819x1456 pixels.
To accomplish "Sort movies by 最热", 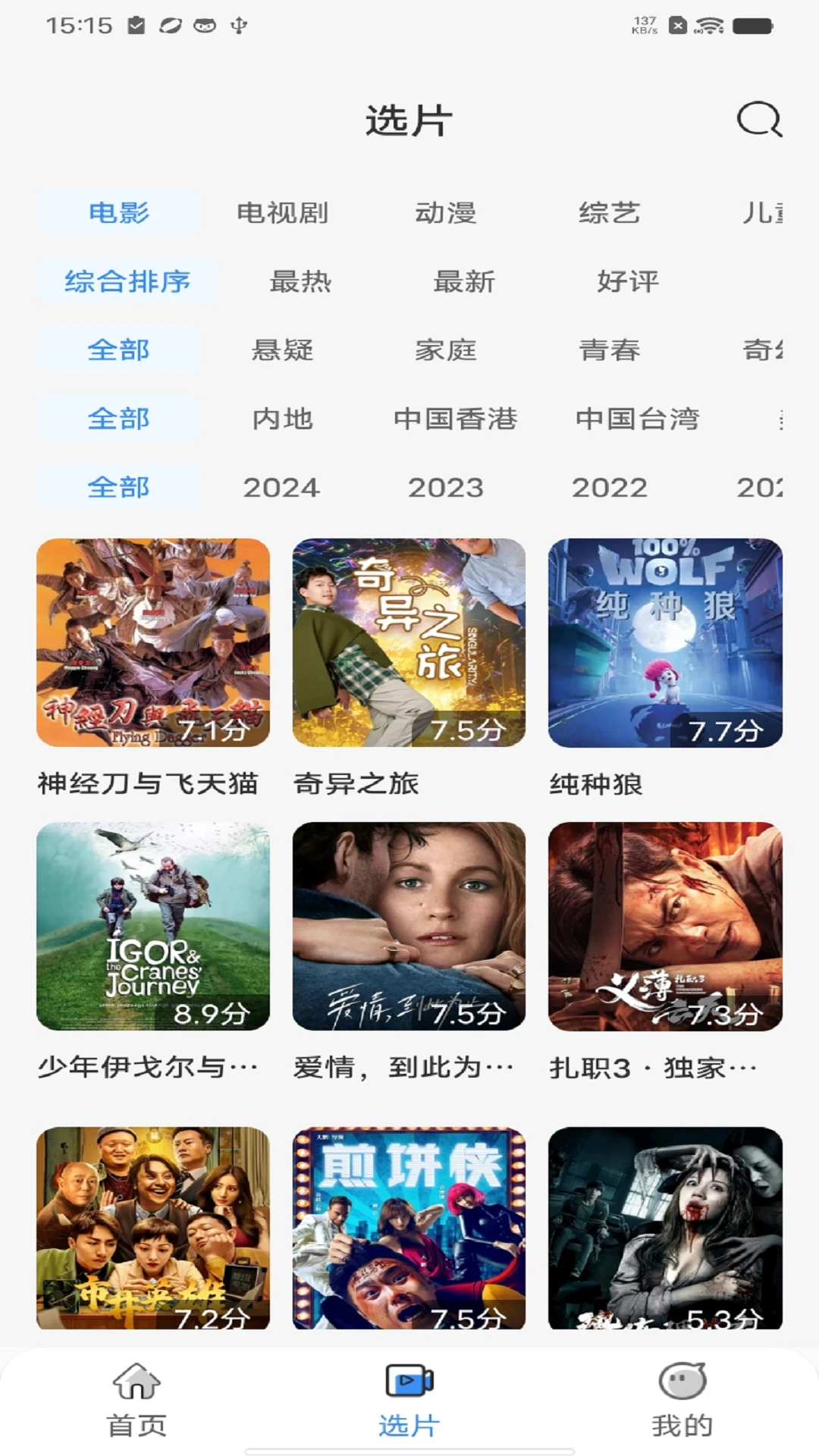I will [x=300, y=281].
